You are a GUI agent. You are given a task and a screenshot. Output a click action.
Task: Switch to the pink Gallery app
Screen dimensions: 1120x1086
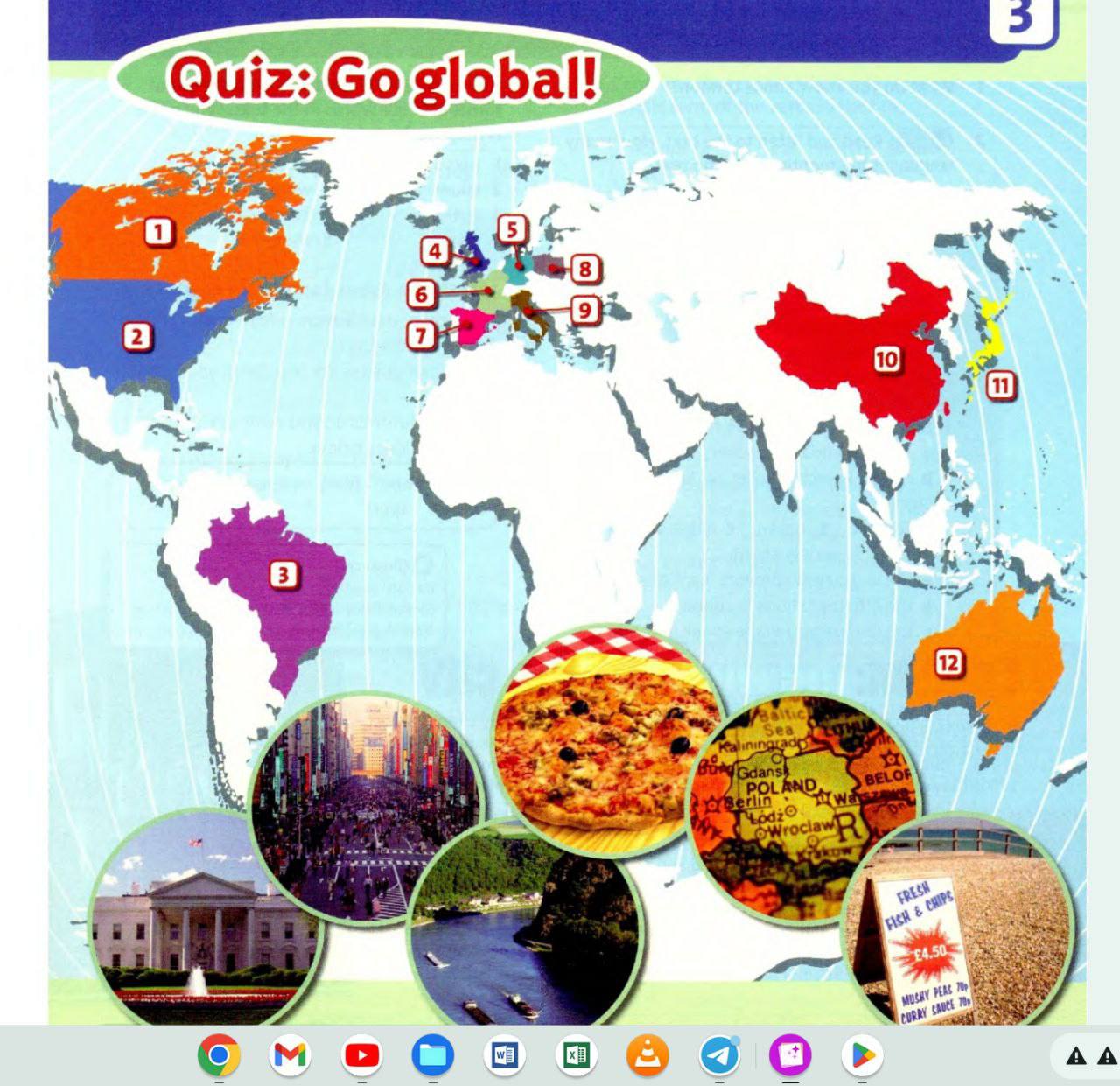tap(790, 1055)
